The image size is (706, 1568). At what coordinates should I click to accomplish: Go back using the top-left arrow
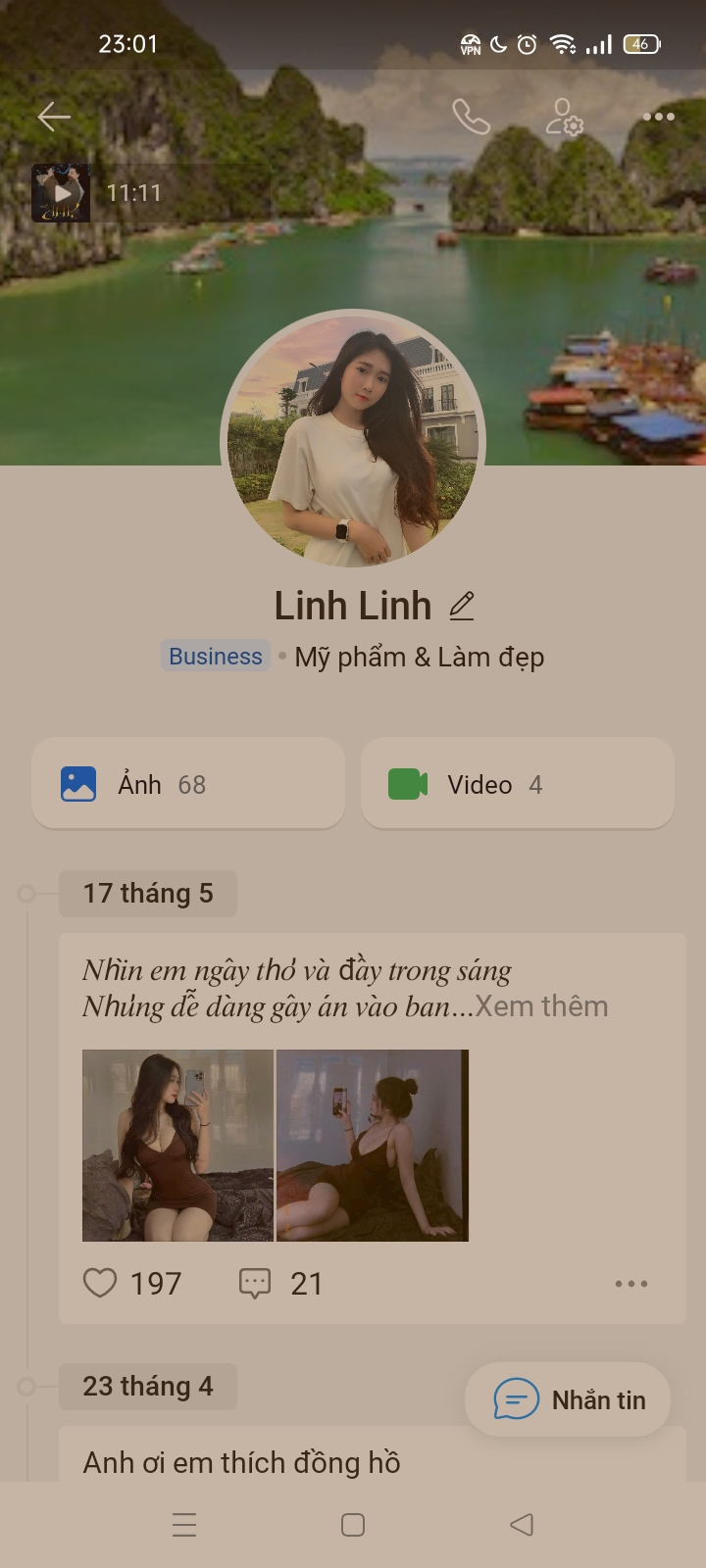pos(54,117)
